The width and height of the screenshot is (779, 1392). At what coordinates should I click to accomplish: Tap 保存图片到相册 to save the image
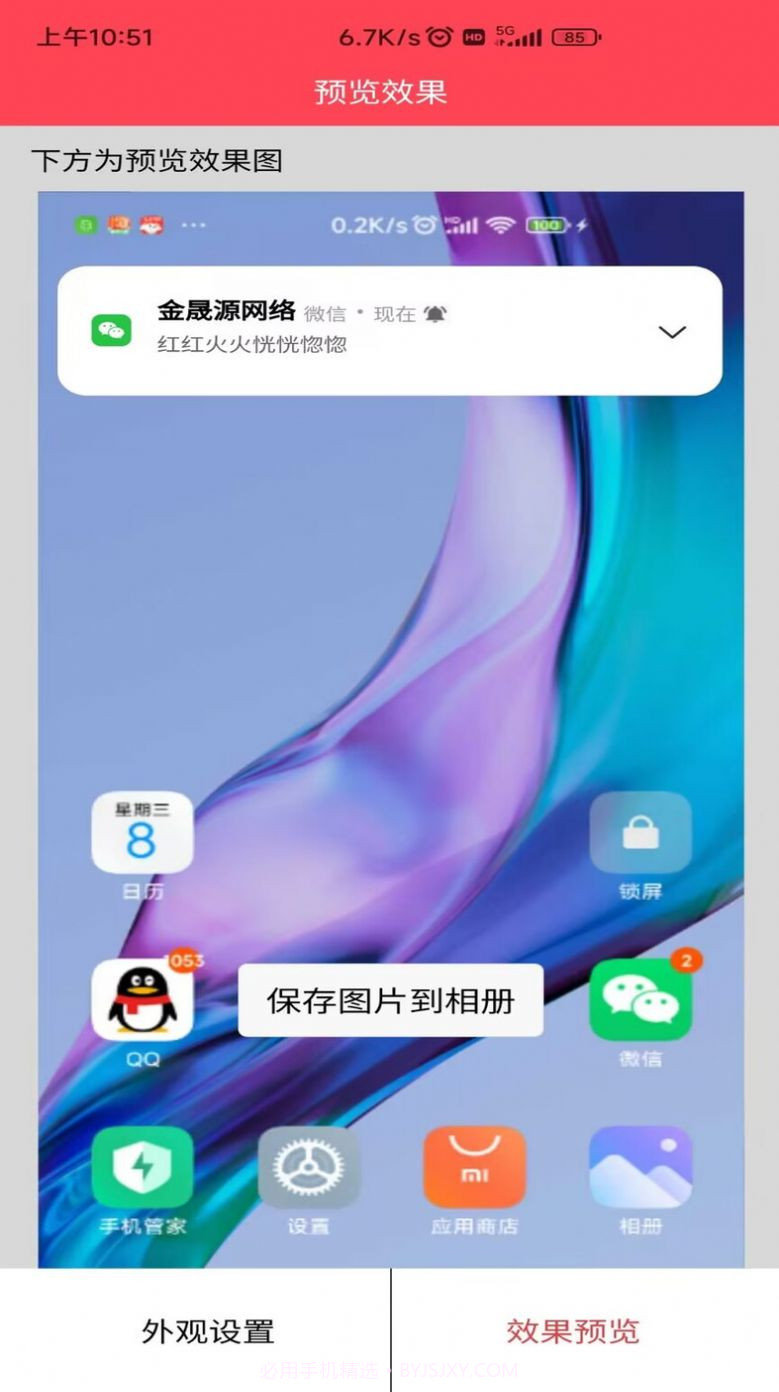390,1000
